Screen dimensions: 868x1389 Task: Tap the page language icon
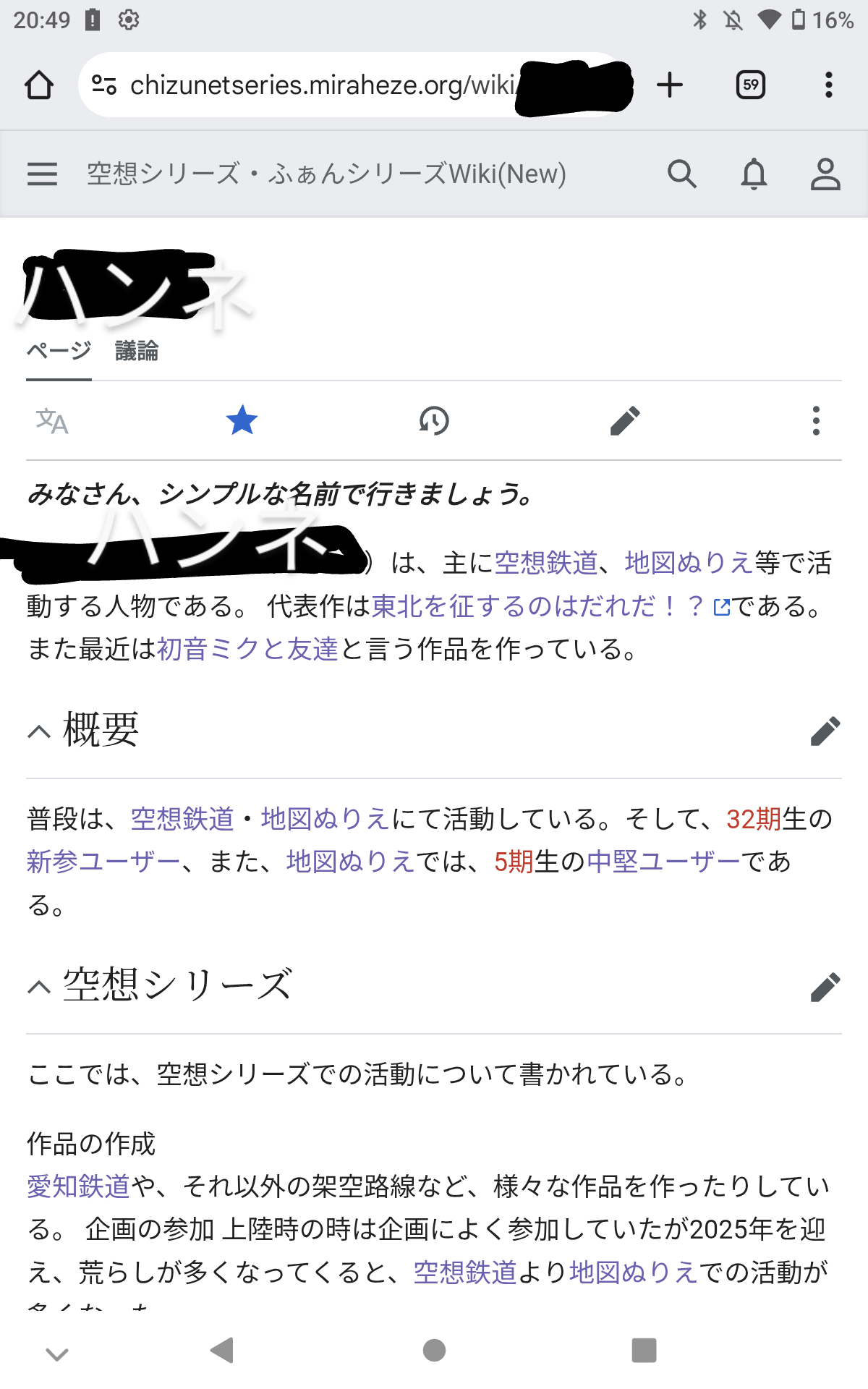point(52,421)
